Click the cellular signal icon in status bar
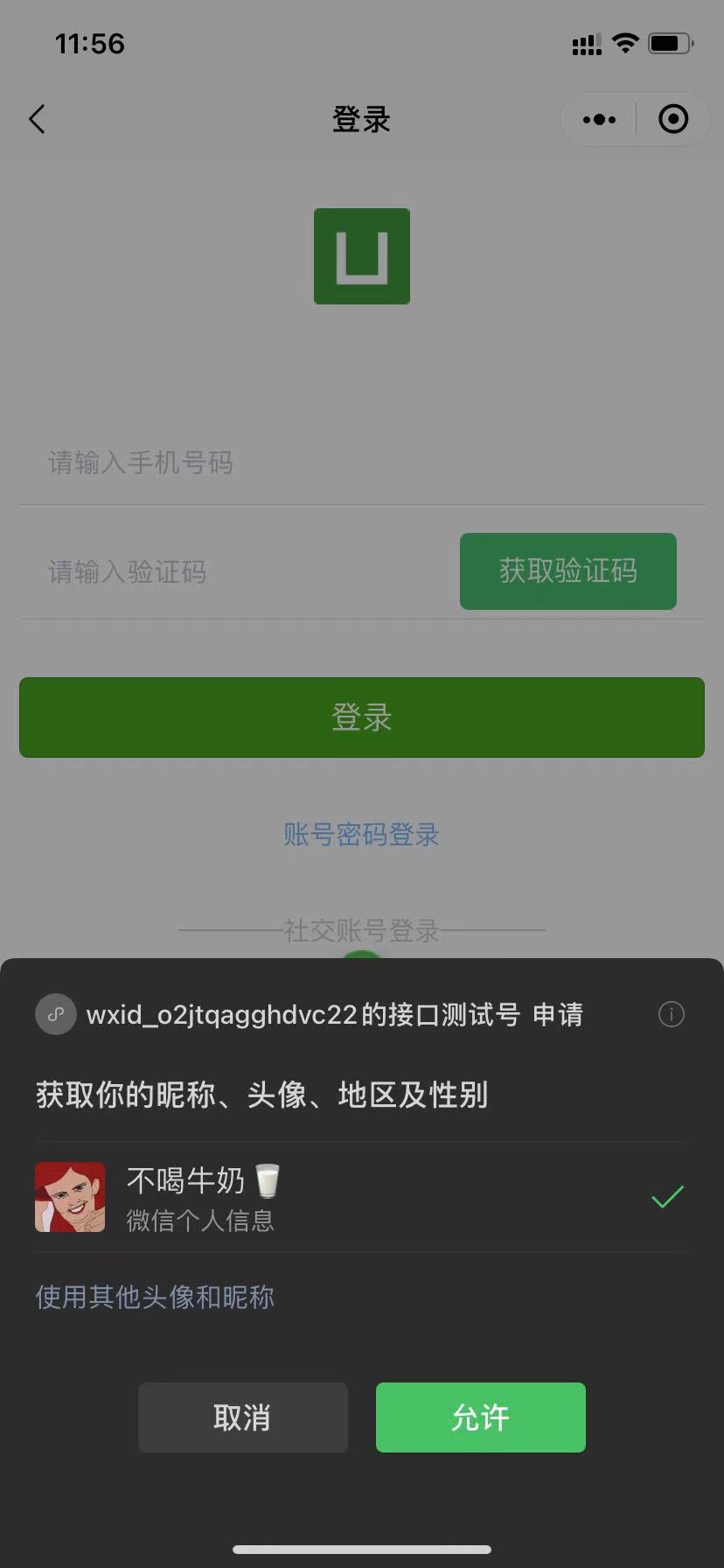This screenshot has height=1568, width=724. [x=586, y=42]
